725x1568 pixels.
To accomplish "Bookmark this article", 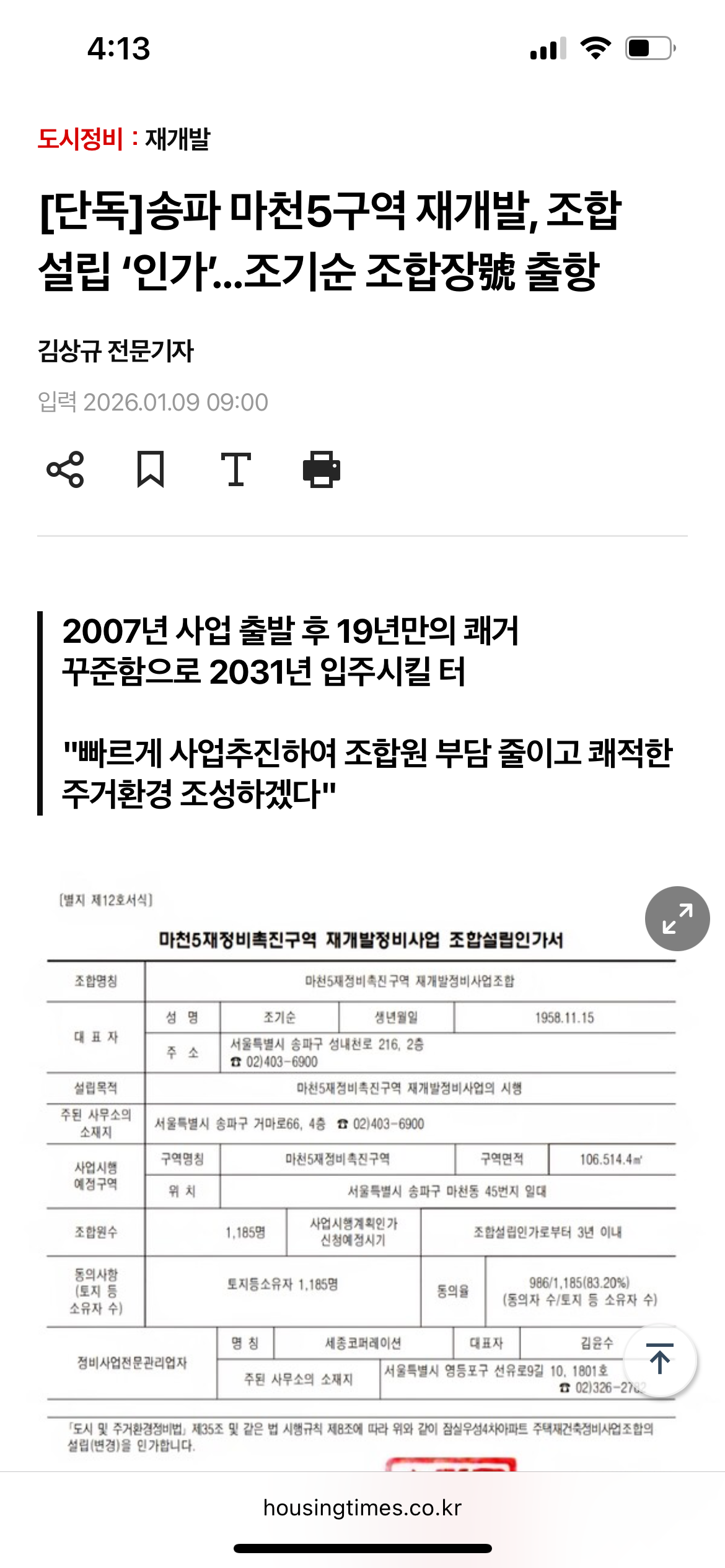I will point(150,469).
